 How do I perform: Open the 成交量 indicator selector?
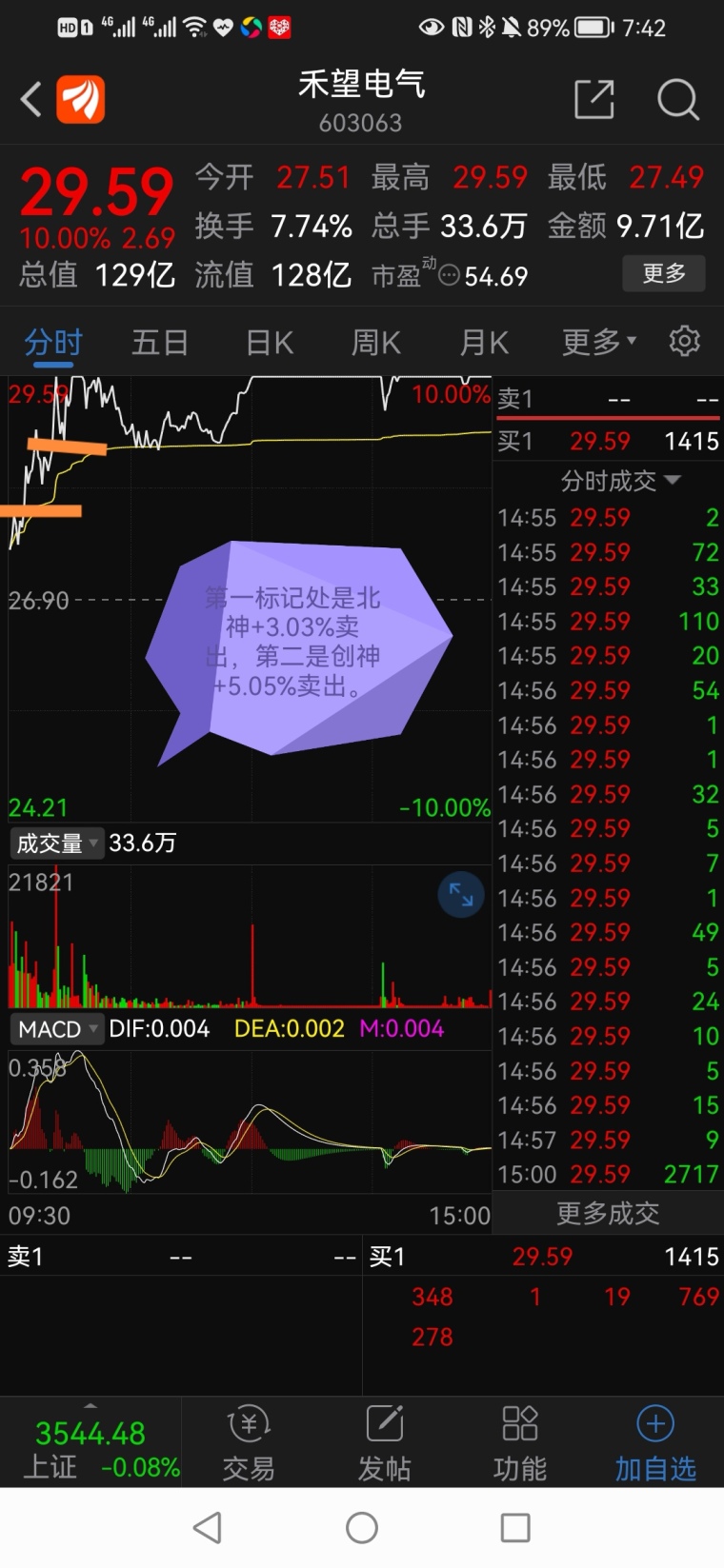pos(56,843)
